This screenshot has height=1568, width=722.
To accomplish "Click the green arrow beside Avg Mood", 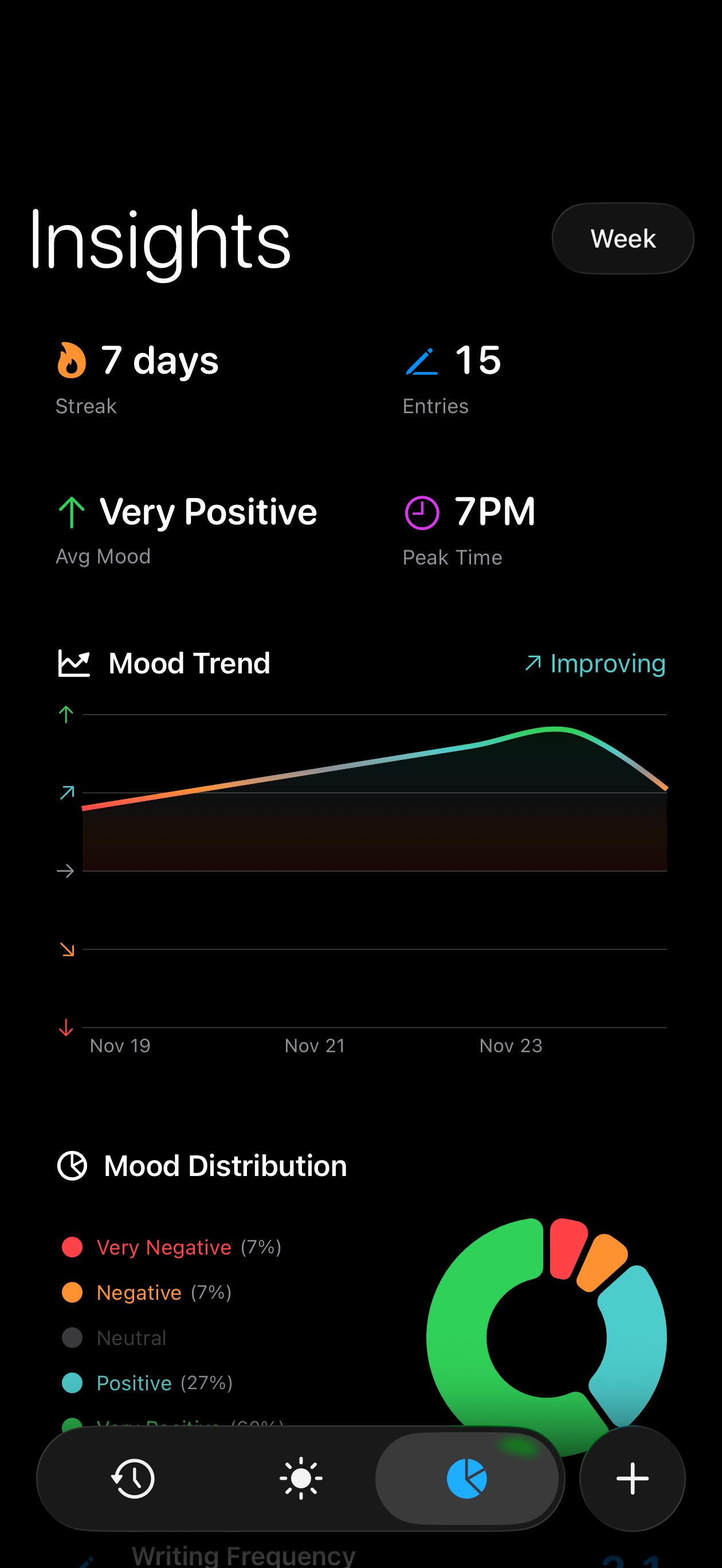I will (x=72, y=513).
